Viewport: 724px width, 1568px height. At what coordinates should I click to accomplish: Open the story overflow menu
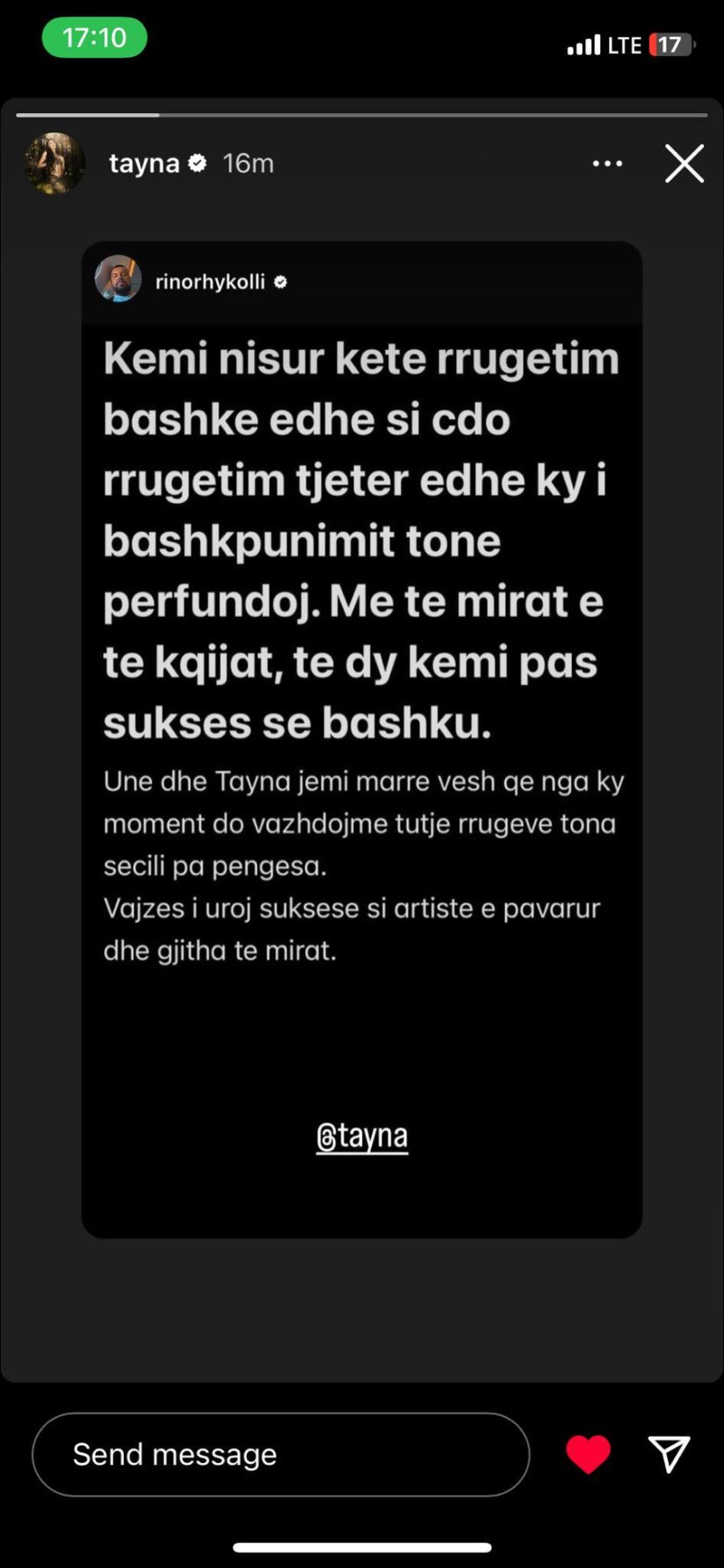point(607,163)
